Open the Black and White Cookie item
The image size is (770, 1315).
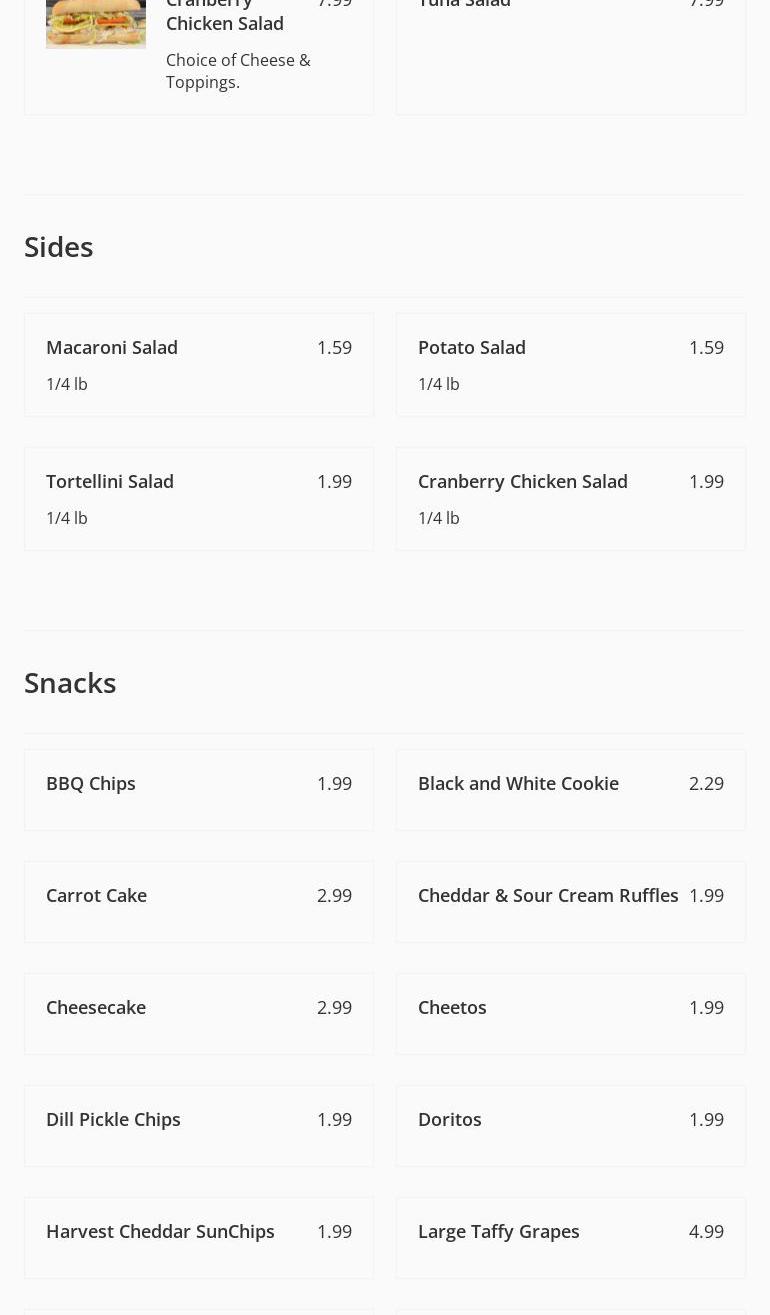tap(570, 790)
